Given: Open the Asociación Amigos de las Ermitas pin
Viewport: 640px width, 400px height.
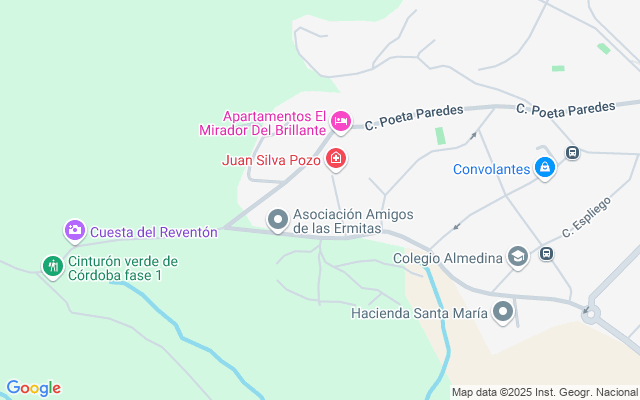Looking at the screenshot, I should 278,217.
